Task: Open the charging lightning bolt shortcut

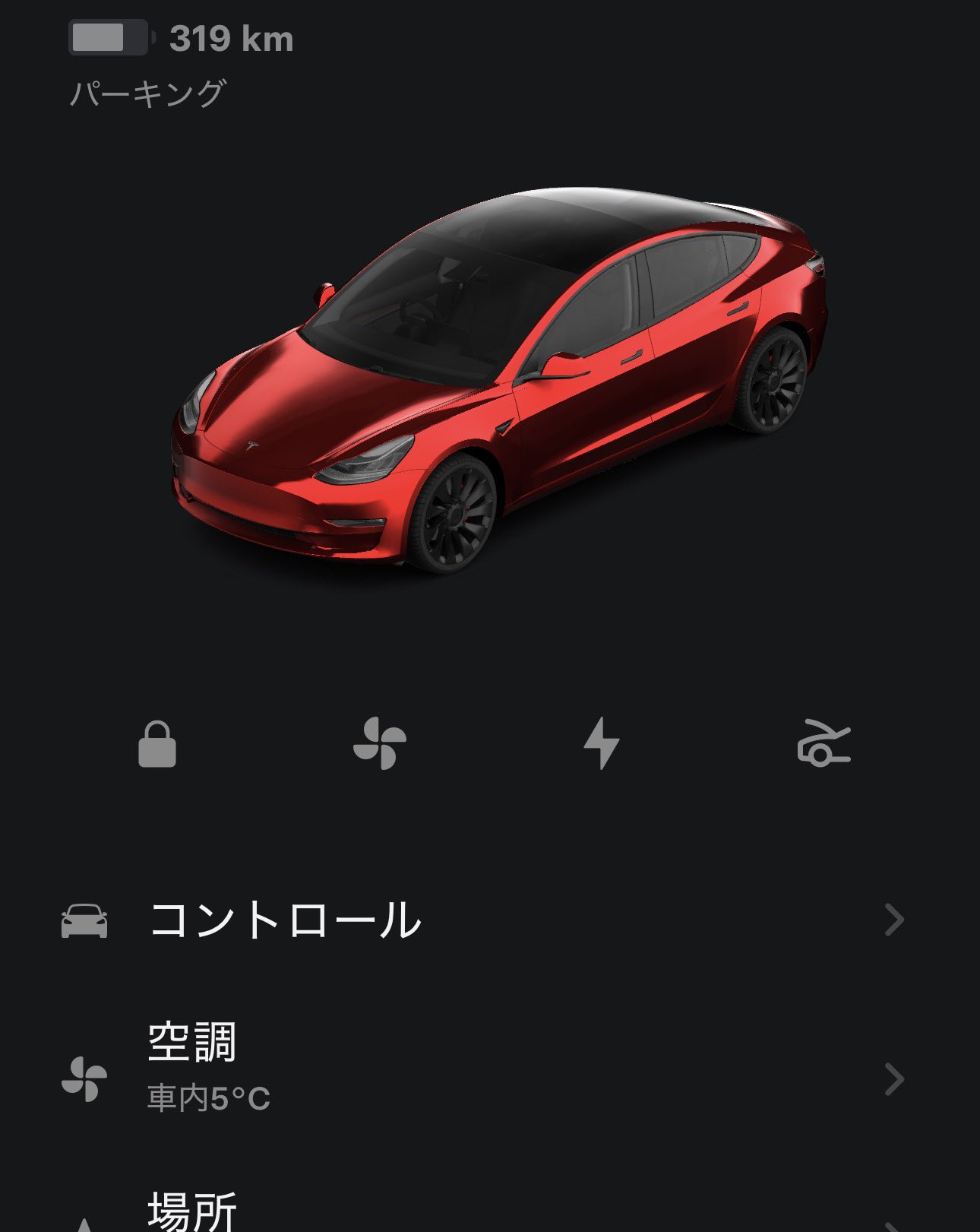Action: tap(601, 743)
